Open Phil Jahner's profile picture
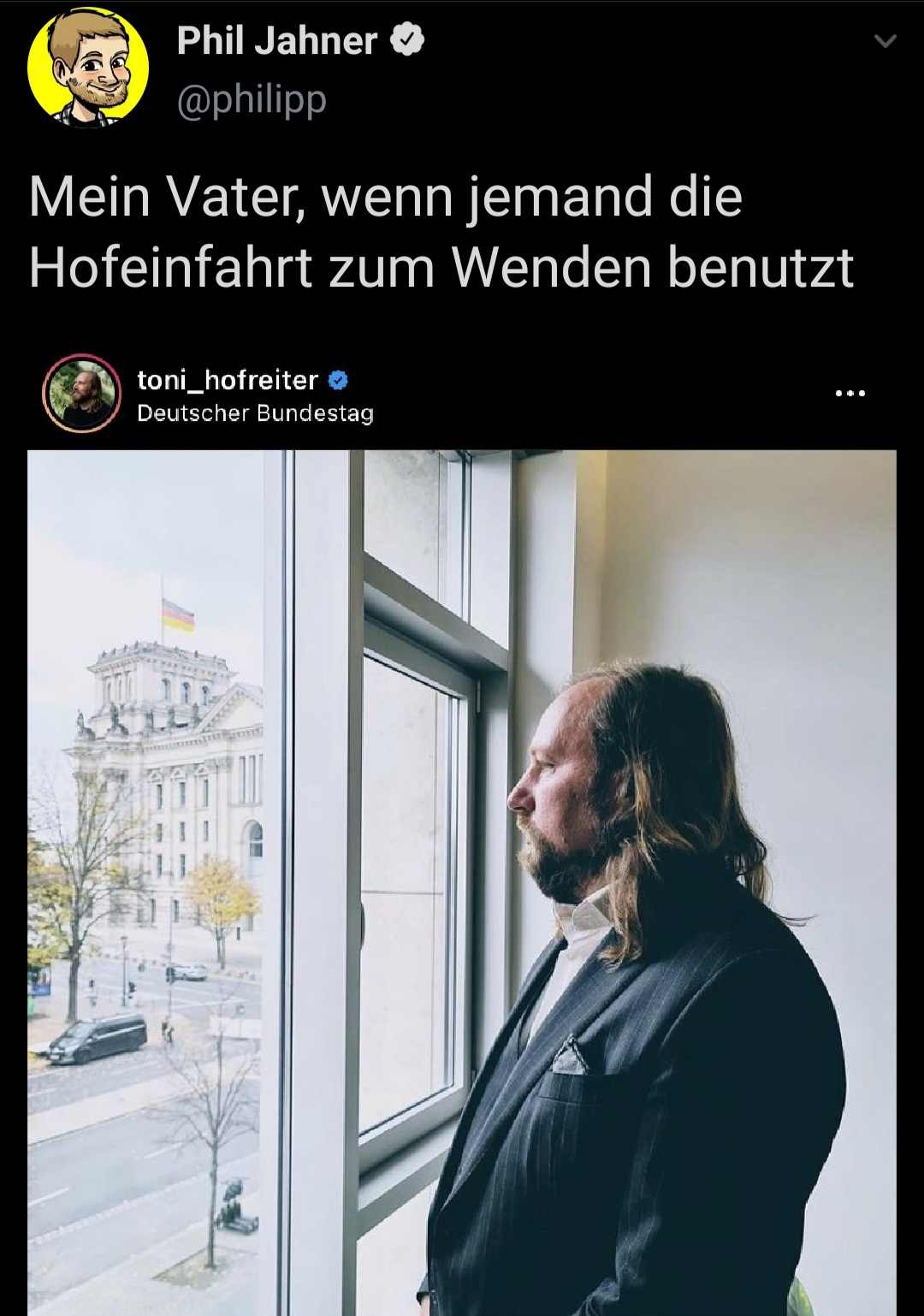This screenshot has width=924, height=1316. (x=88, y=68)
